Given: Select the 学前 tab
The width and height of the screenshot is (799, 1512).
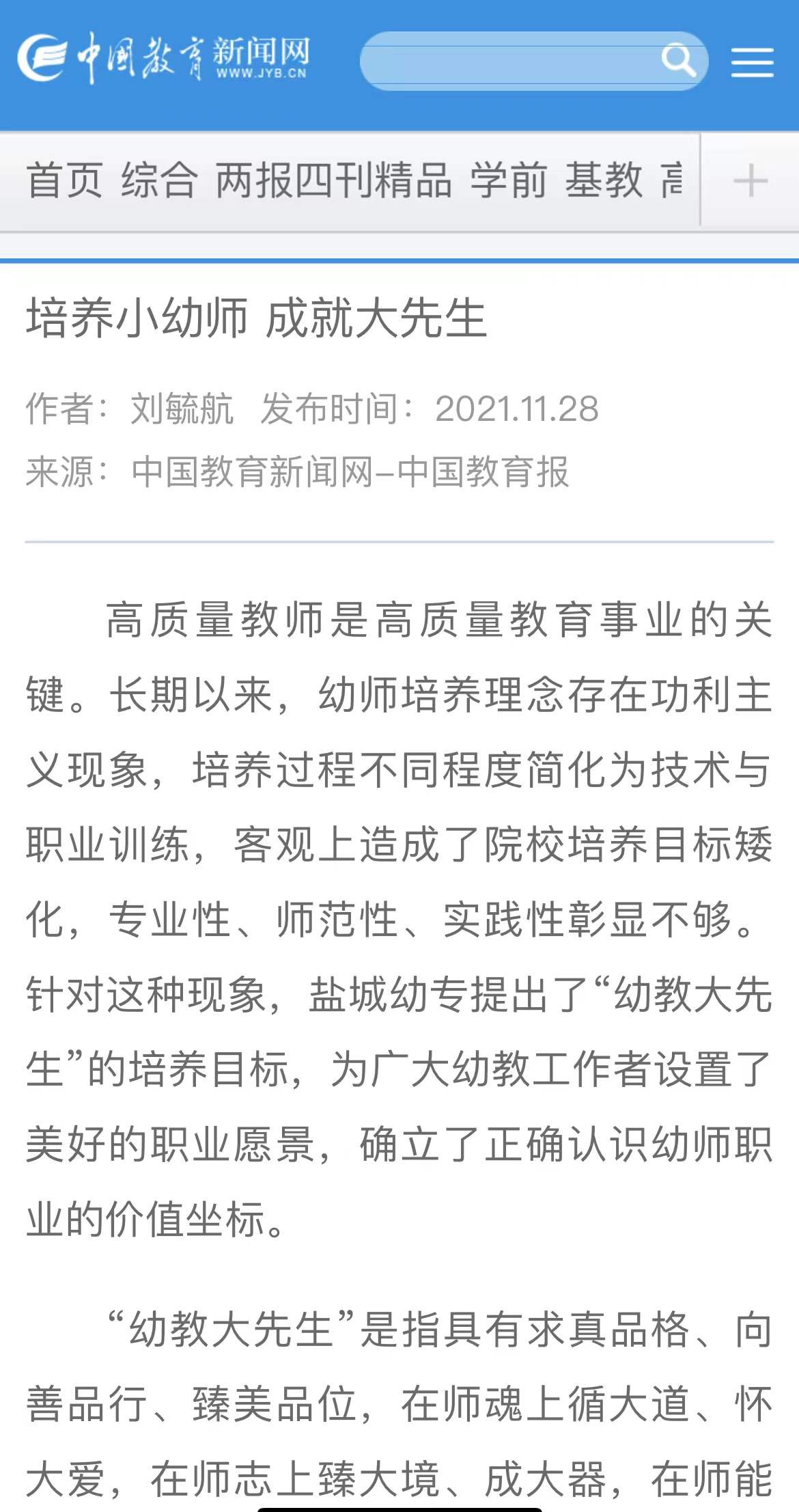Looking at the screenshot, I should 509,180.
